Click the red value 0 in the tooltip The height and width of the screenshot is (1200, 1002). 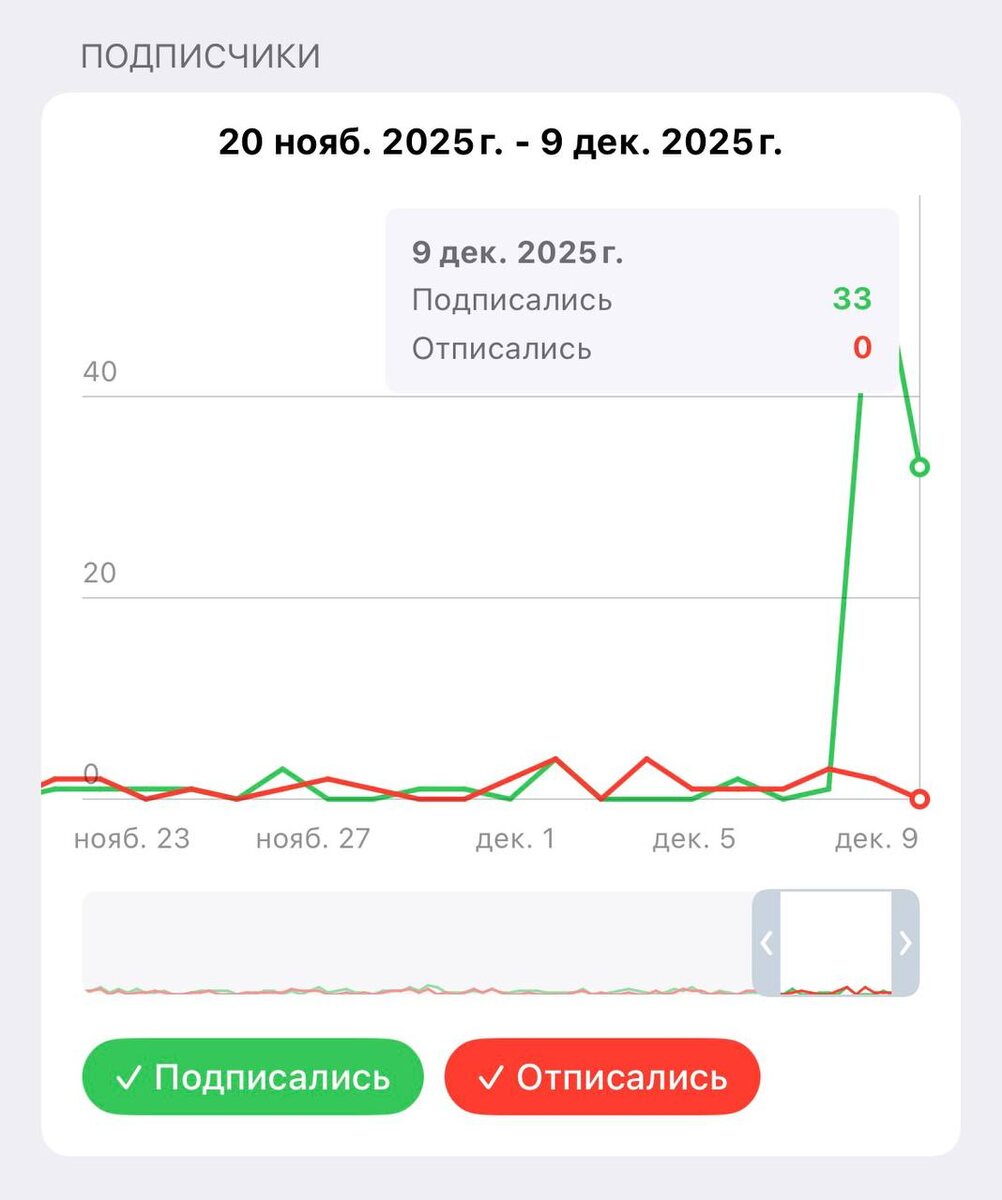861,349
